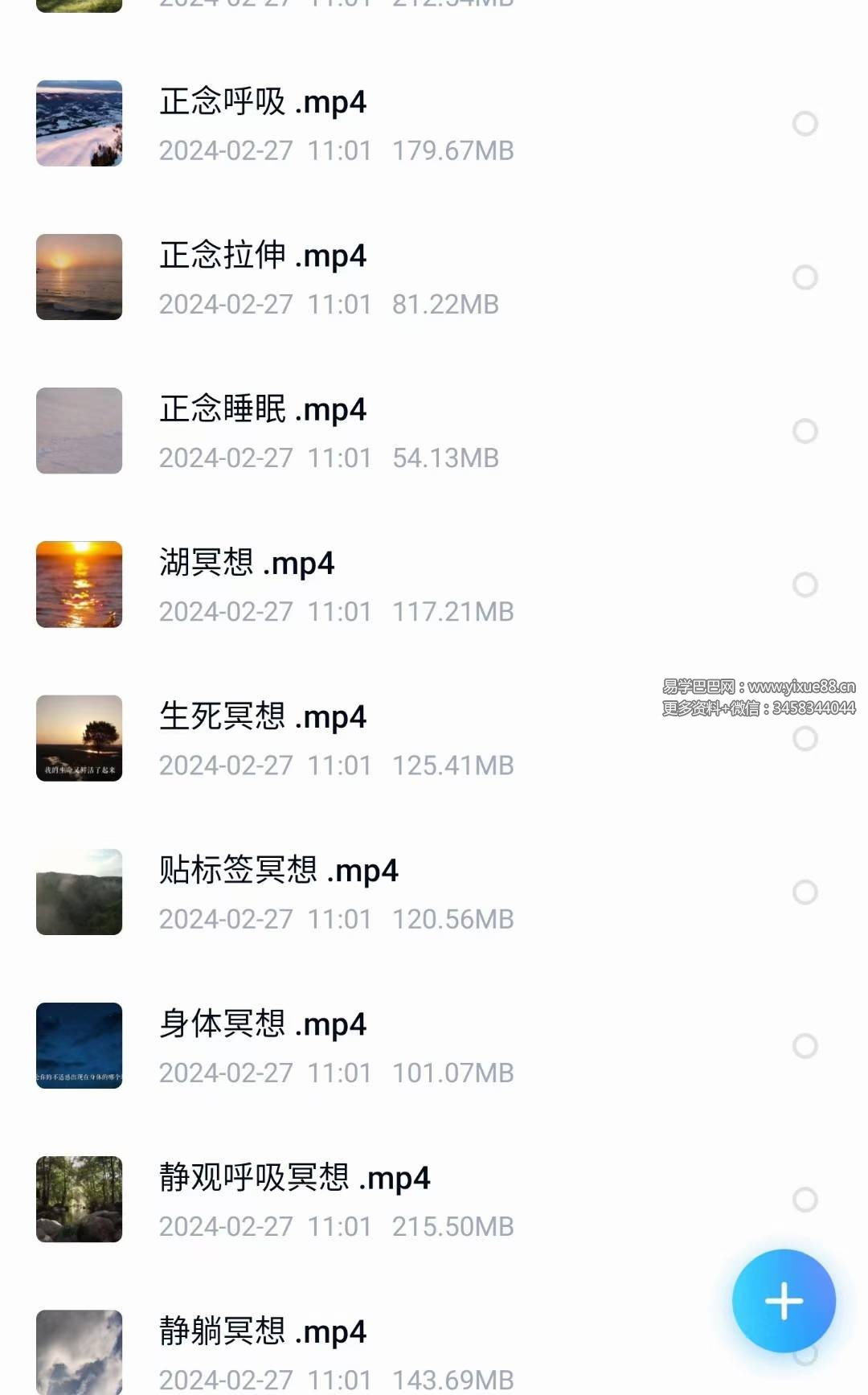Screen dimensions: 868x1395
Task: Tap the blue plus floating button
Action: tap(784, 1300)
